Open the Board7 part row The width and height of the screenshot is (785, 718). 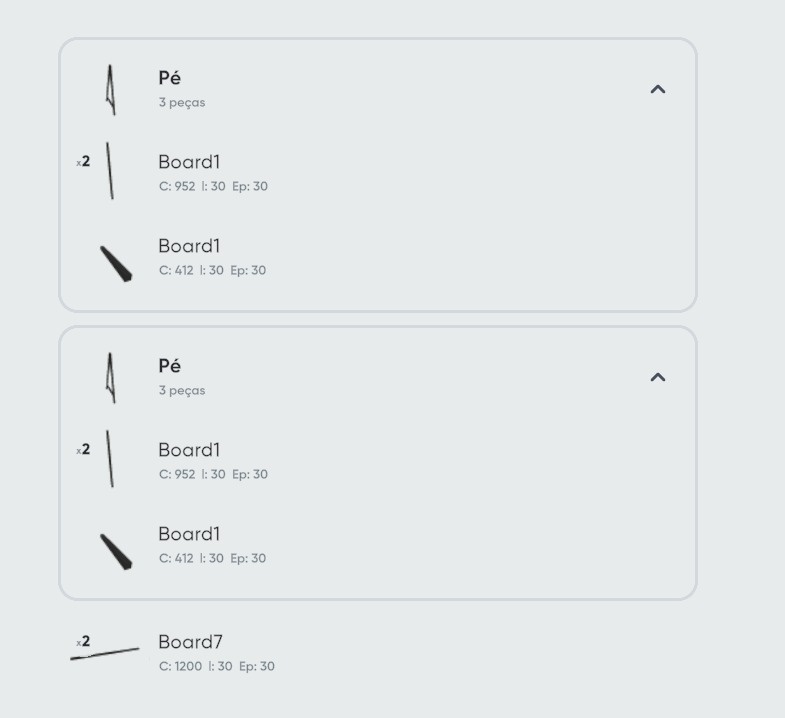click(190, 651)
